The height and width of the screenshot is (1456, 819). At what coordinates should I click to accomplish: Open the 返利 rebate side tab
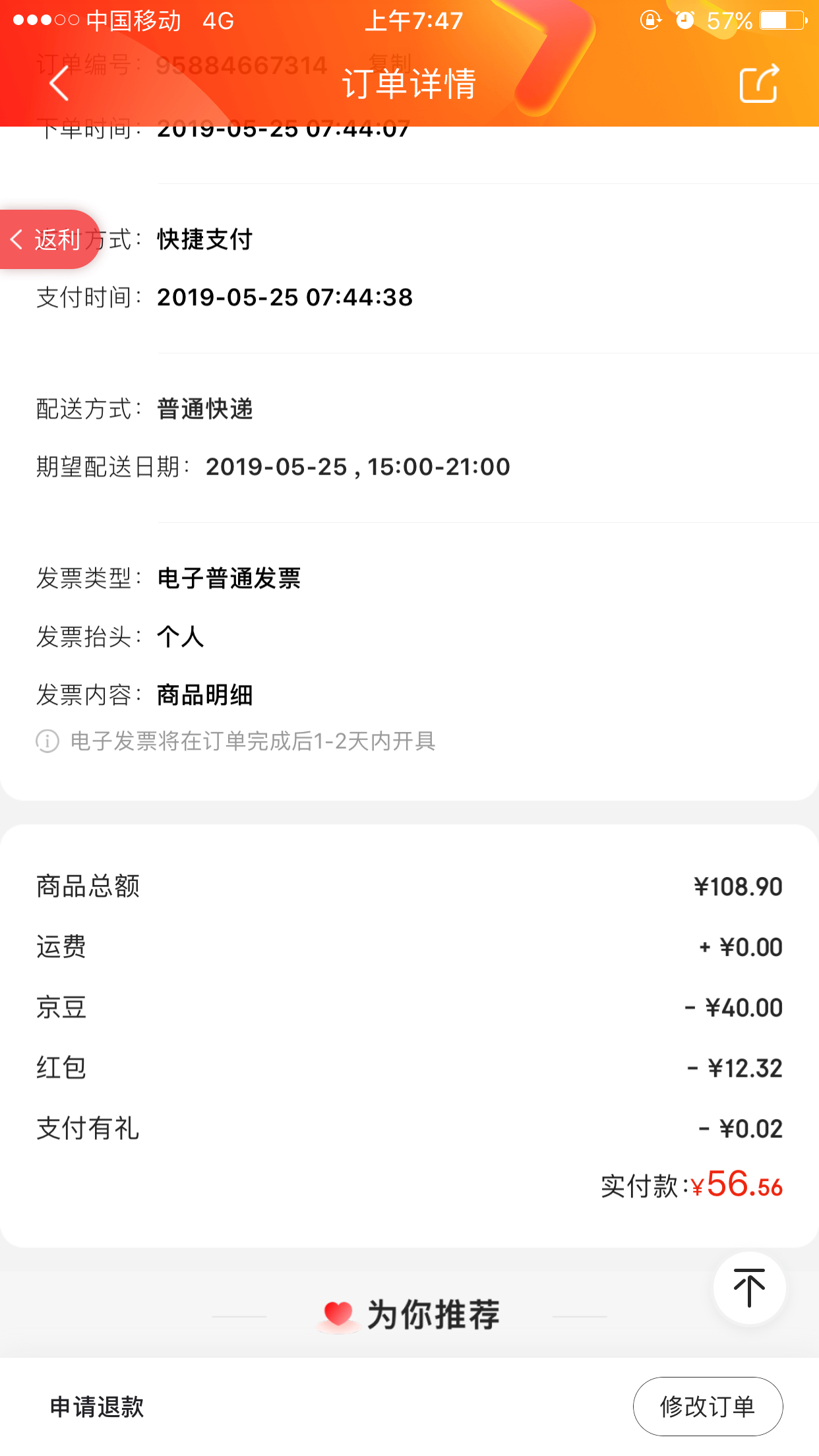click(49, 239)
